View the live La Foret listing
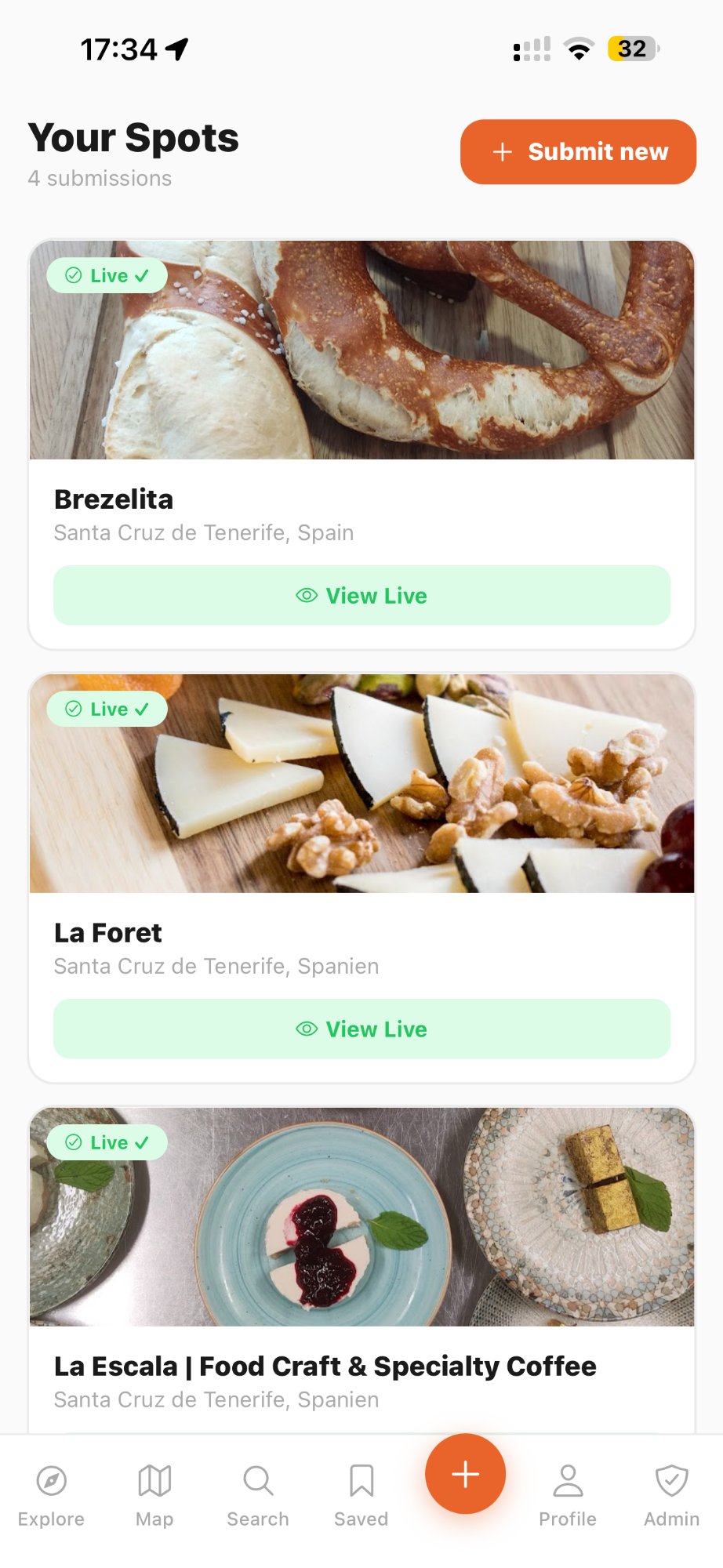This screenshot has width=723, height=1568. [x=361, y=1029]
